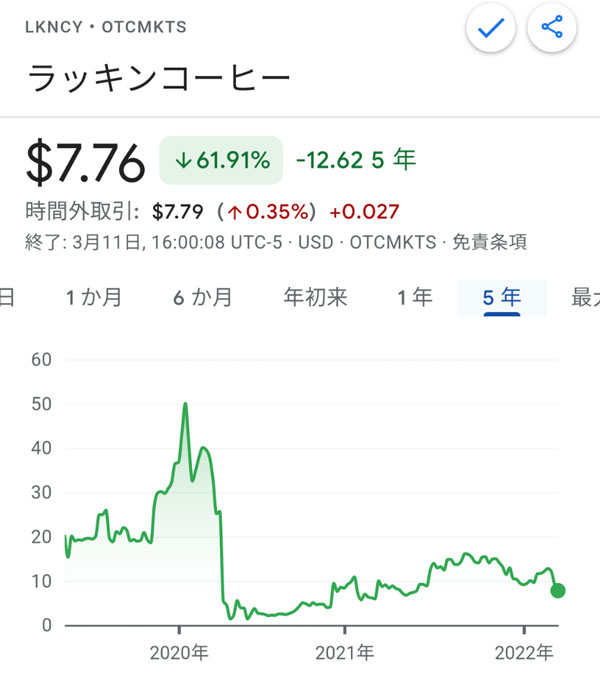Image resolution: width=600 pixels, height=684 pixels.
Task: Tap the following checkmark button
Action: [490, 29]
